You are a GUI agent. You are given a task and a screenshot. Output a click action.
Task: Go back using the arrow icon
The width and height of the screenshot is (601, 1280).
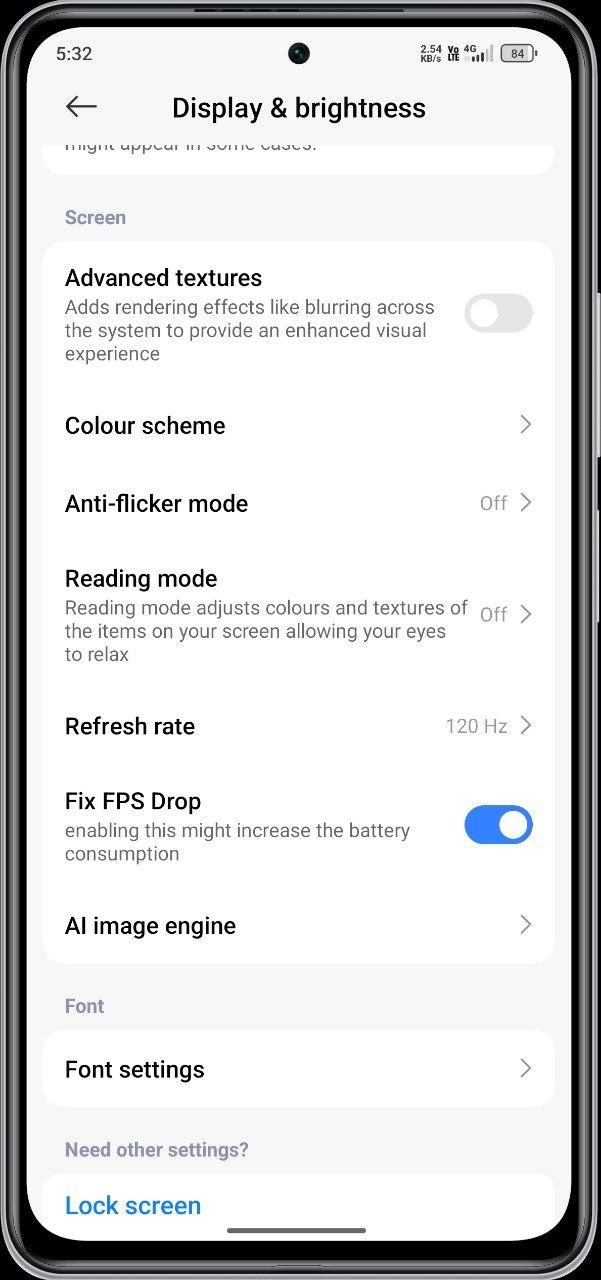coord(81,107)
